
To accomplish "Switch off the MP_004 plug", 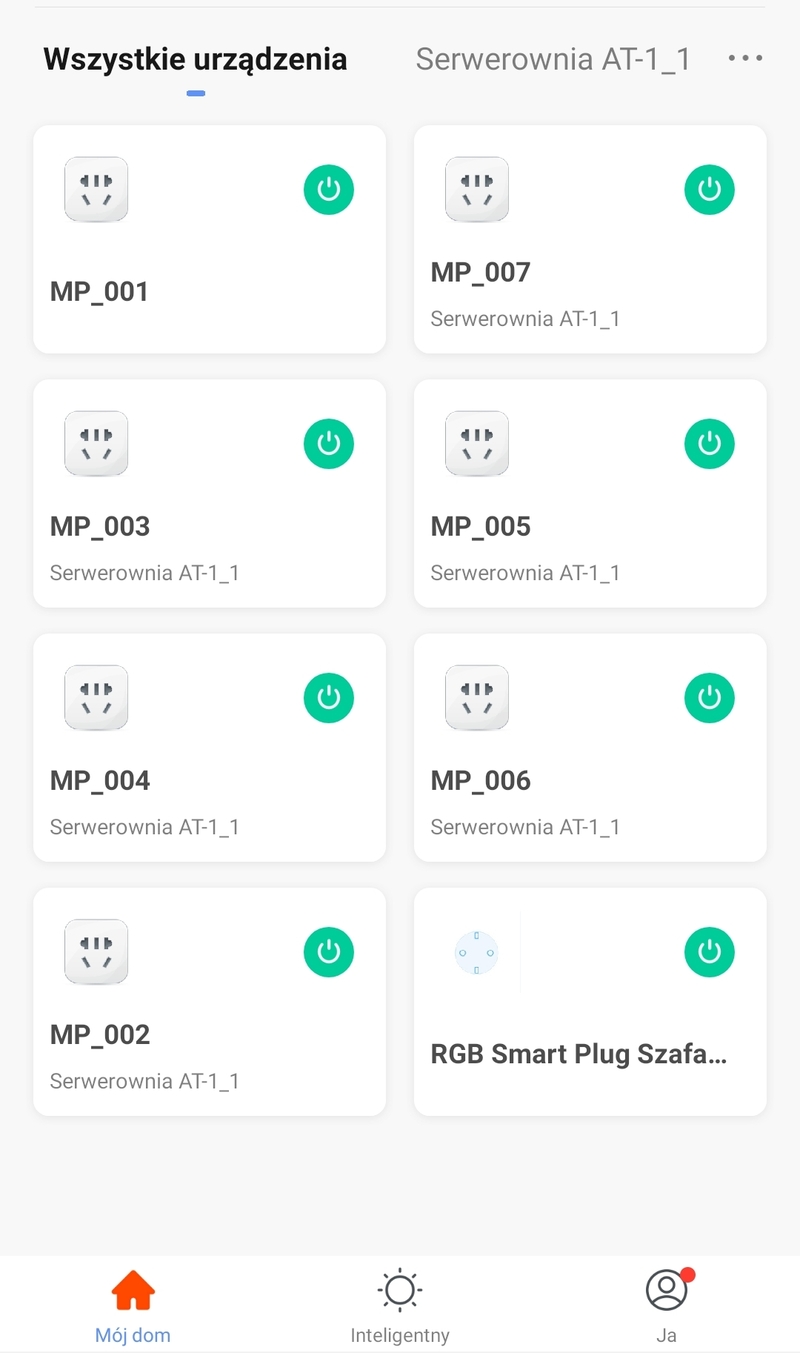I will coord(329,697).
